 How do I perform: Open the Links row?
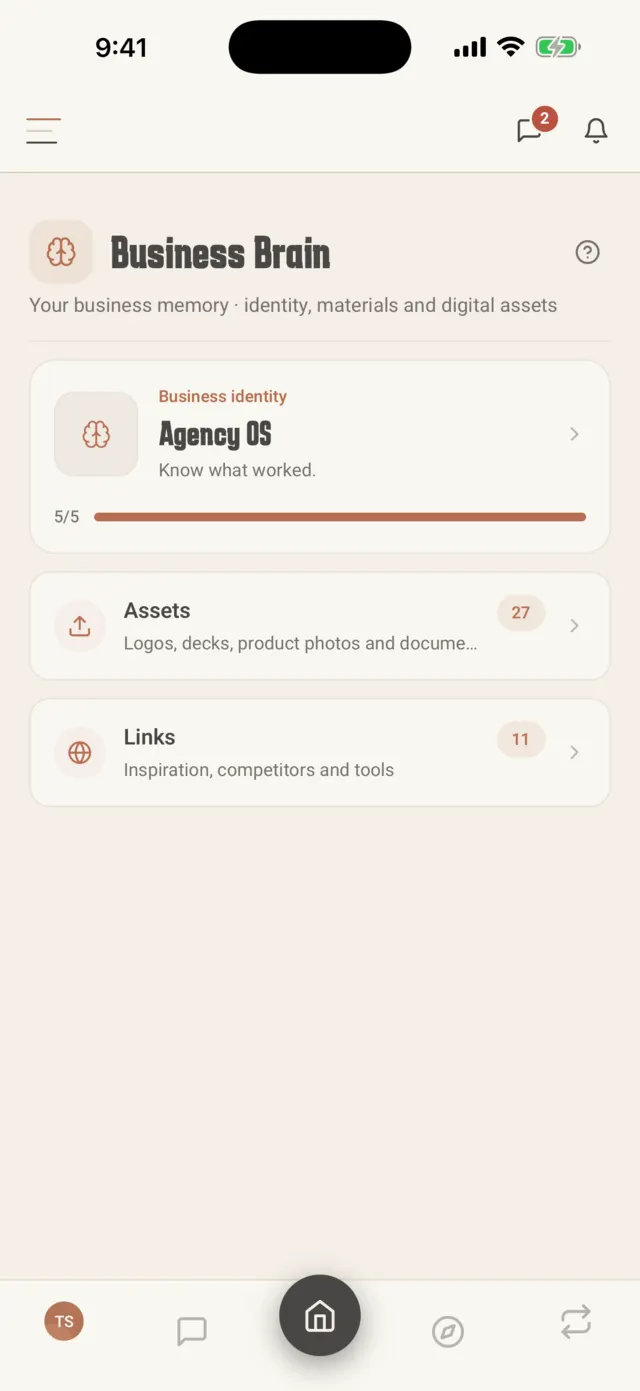coord(320,752)
